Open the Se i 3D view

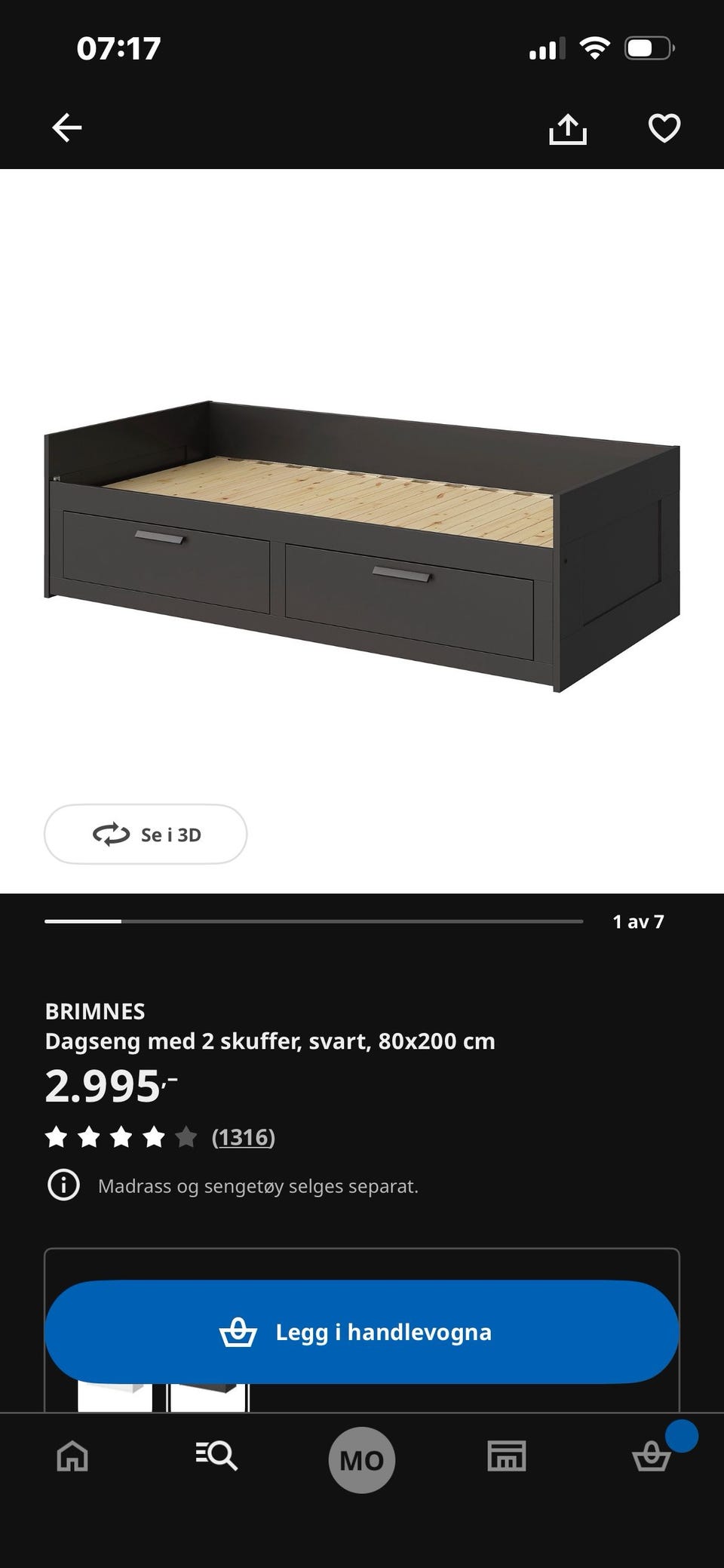coord(146,834)
